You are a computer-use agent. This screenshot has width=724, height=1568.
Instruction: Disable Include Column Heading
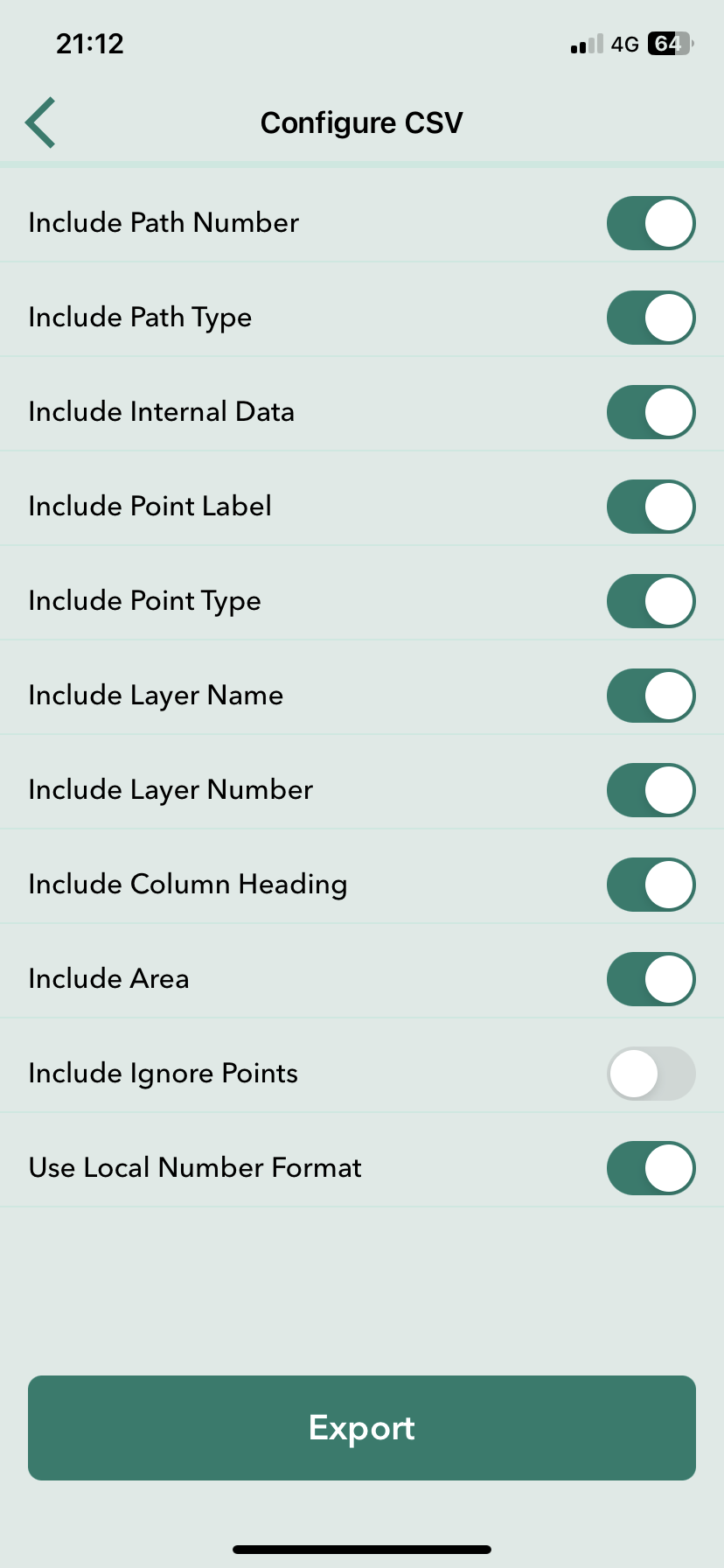pos(651,885)
